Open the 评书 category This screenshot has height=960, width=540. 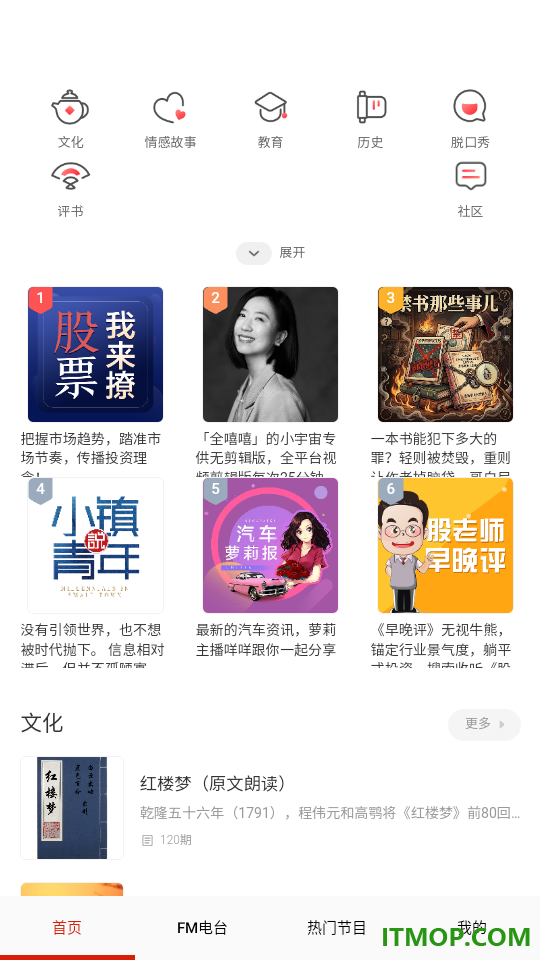point(70,190)
